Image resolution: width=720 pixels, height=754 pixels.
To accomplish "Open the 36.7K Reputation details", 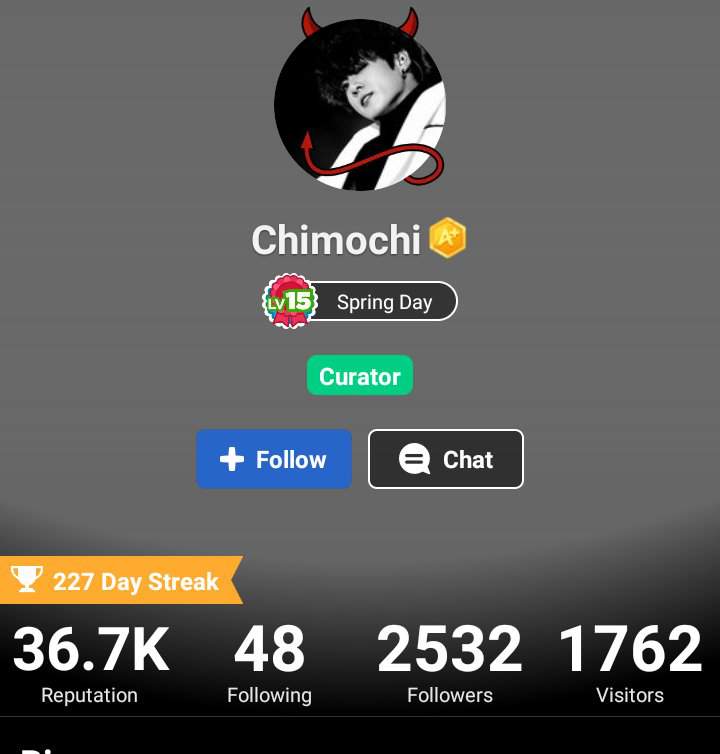I will click(x=90, y=662).
